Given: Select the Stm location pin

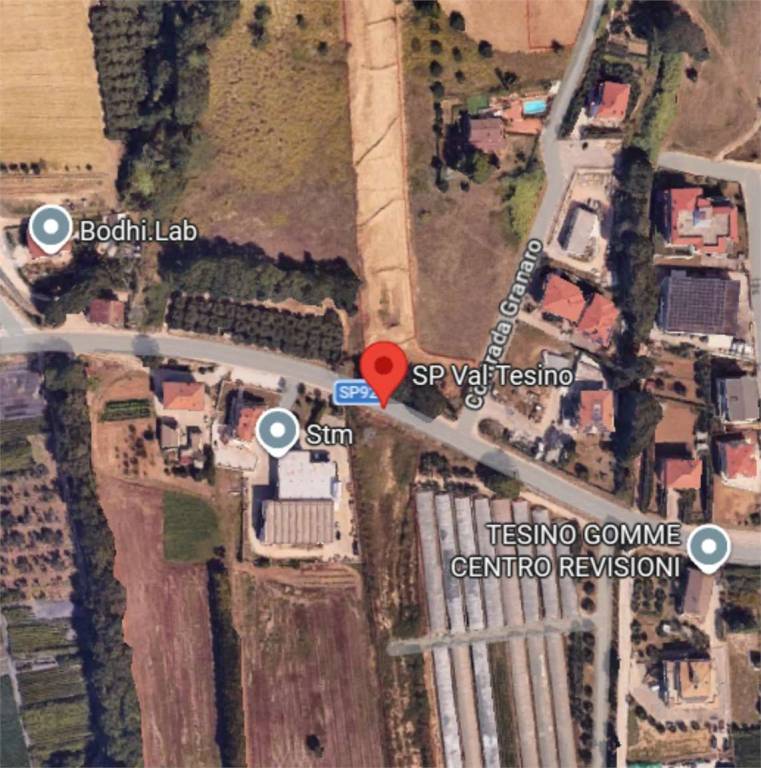Looking at the screenshot, I should coord(277,431).
